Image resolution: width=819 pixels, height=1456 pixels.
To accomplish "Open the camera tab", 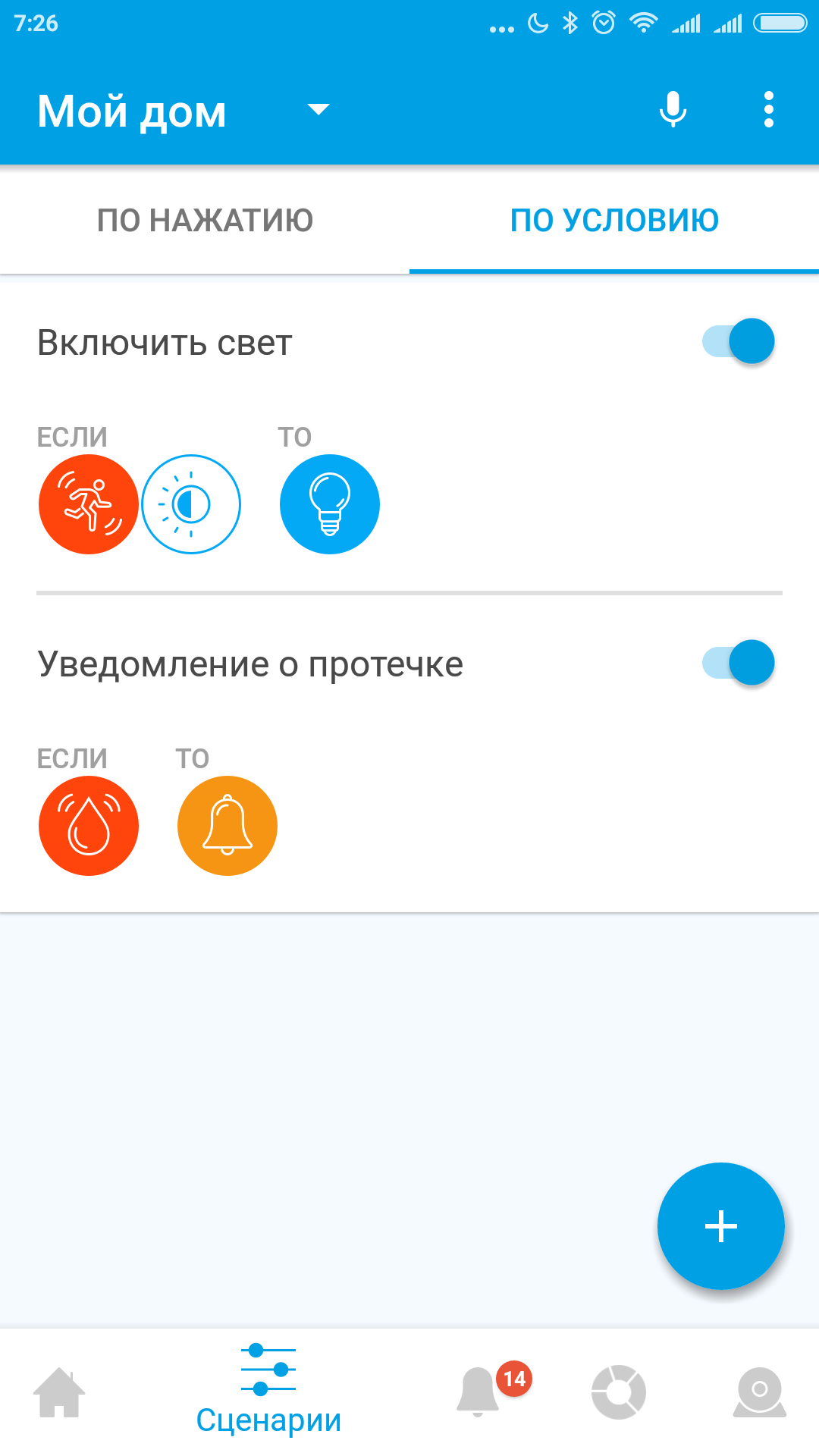I will click(759, 1392).
